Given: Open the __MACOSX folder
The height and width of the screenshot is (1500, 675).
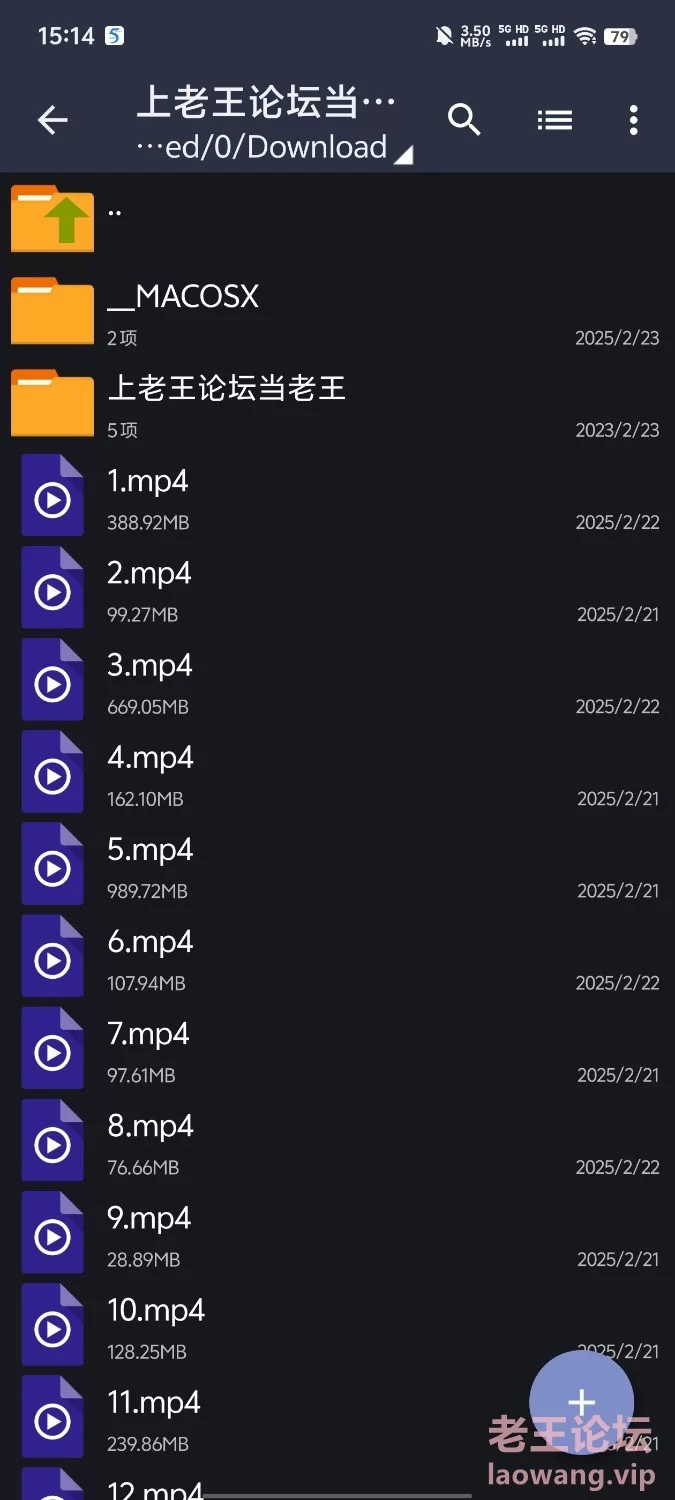Looking at the screenshot, I should [337, 310].
